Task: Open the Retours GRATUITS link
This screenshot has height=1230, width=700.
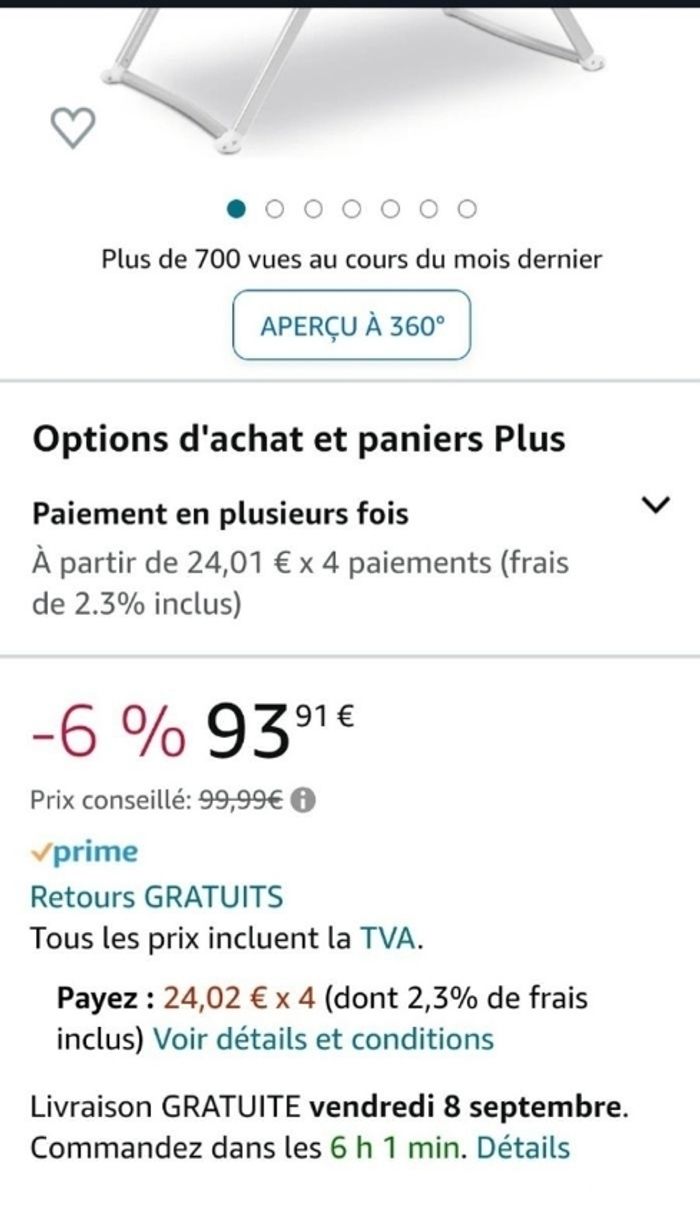Action: point(157,896)
